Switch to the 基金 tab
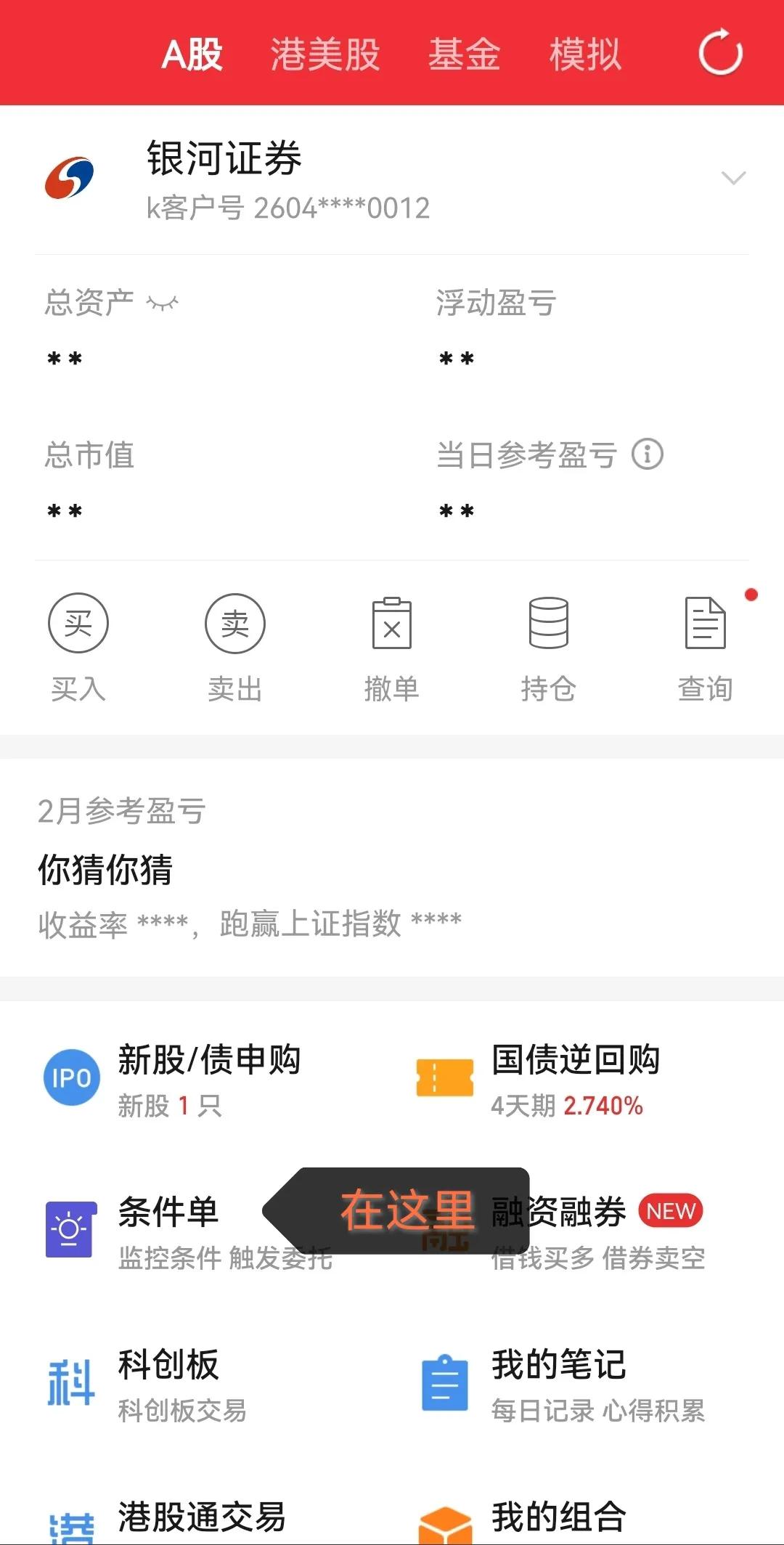Screen dimensions: 784x1545 [x=465, y=54]
